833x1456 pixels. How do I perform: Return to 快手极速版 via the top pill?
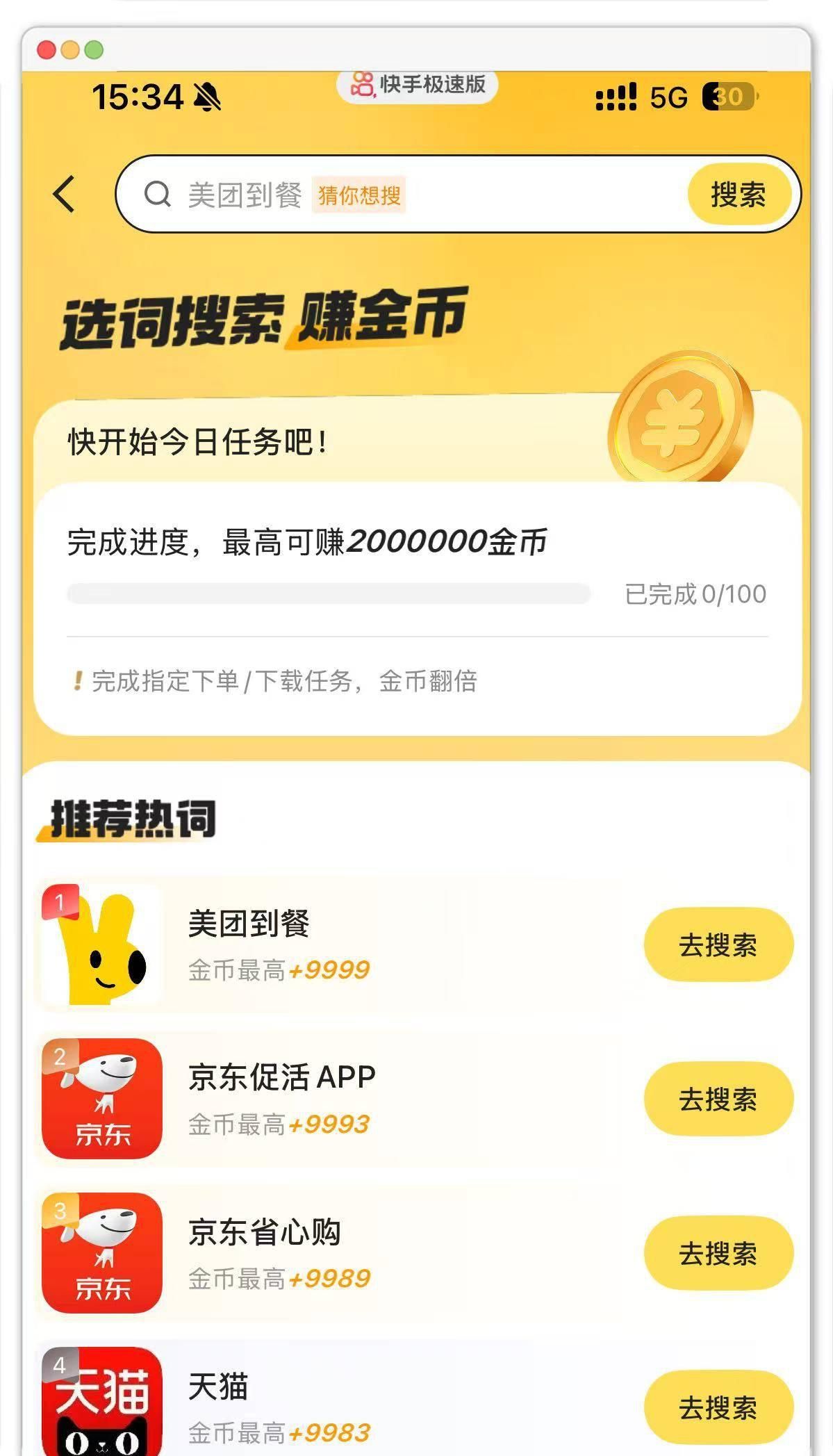tap(418, 85)
